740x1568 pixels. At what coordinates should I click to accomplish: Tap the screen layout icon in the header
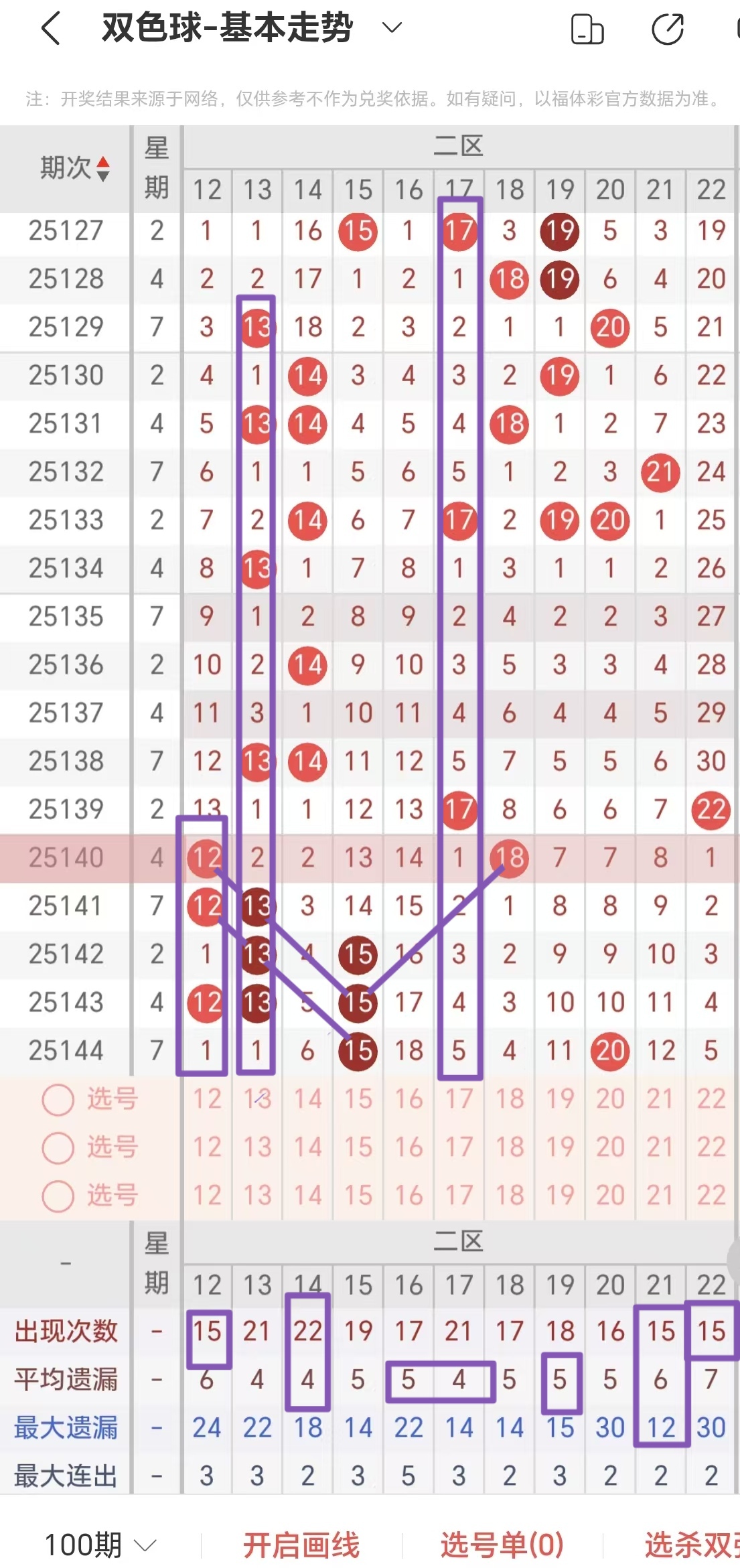point(587,29)
